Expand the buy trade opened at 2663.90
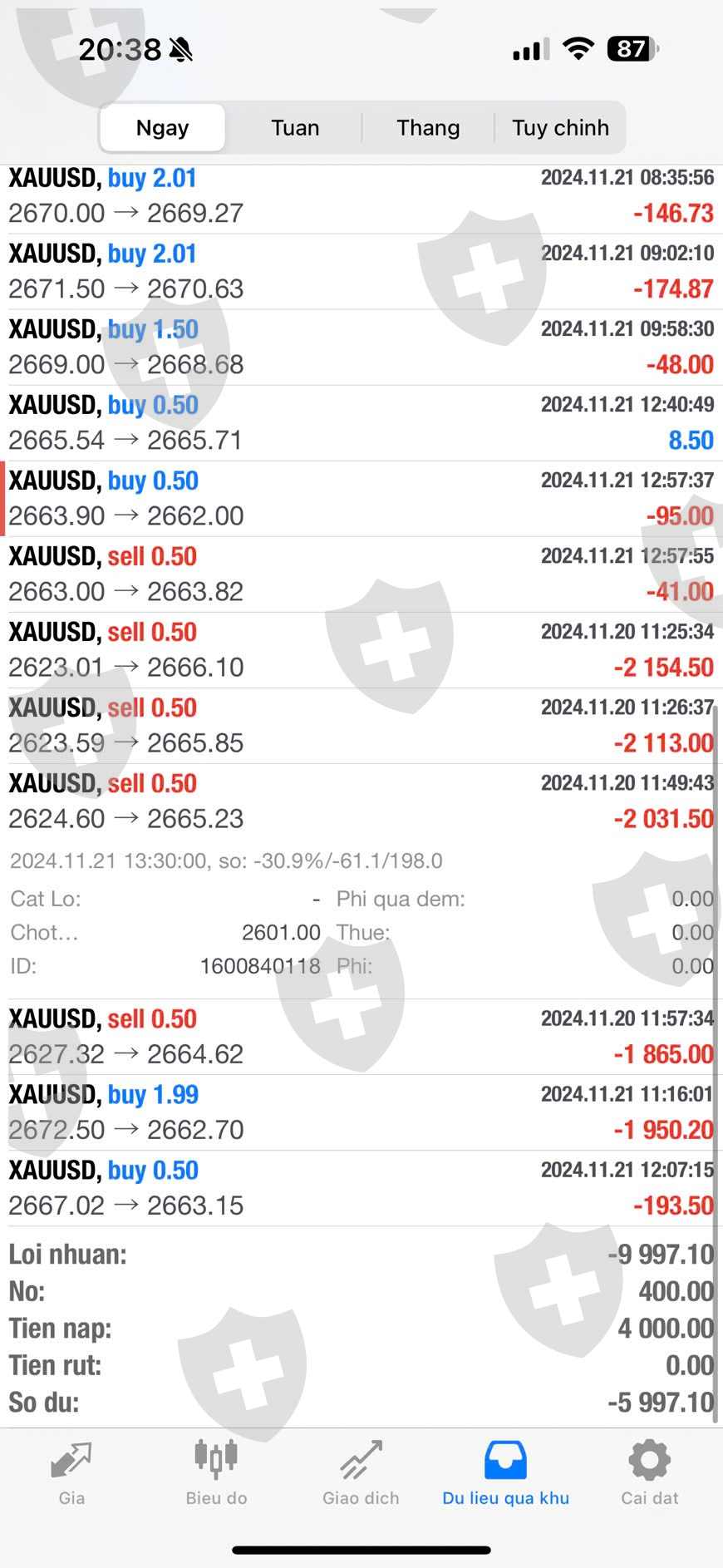The image size is (723, 1568). [x=361, y=499]
